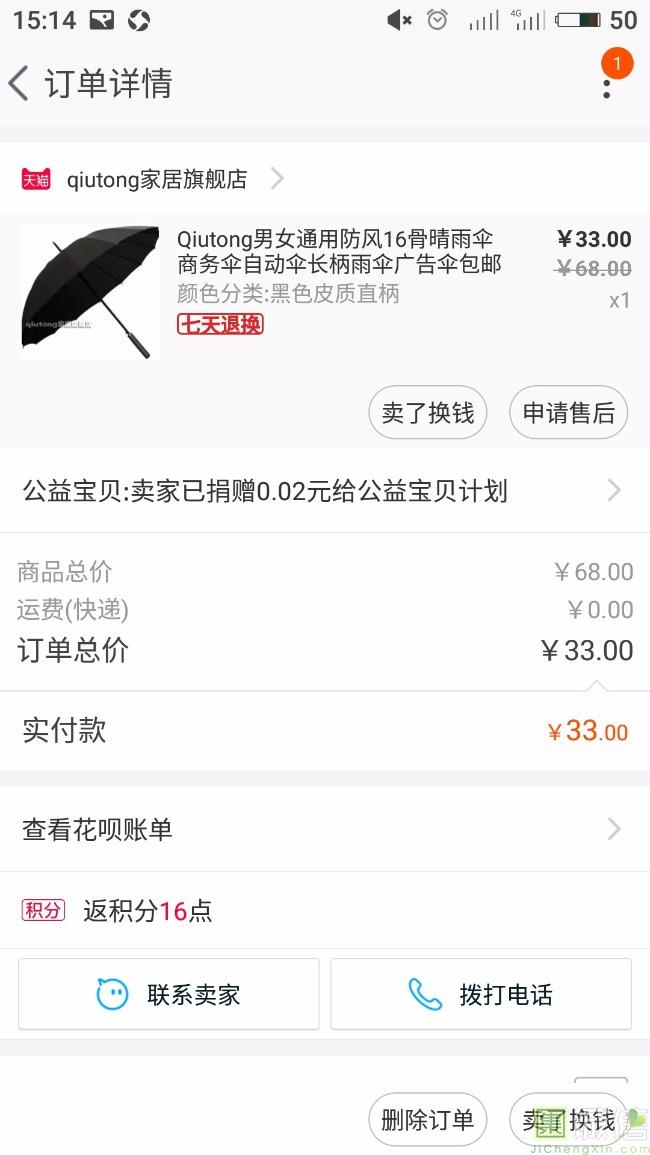
Task: Contact the seller via 联系卖家
Action: (x=169, y=994)
